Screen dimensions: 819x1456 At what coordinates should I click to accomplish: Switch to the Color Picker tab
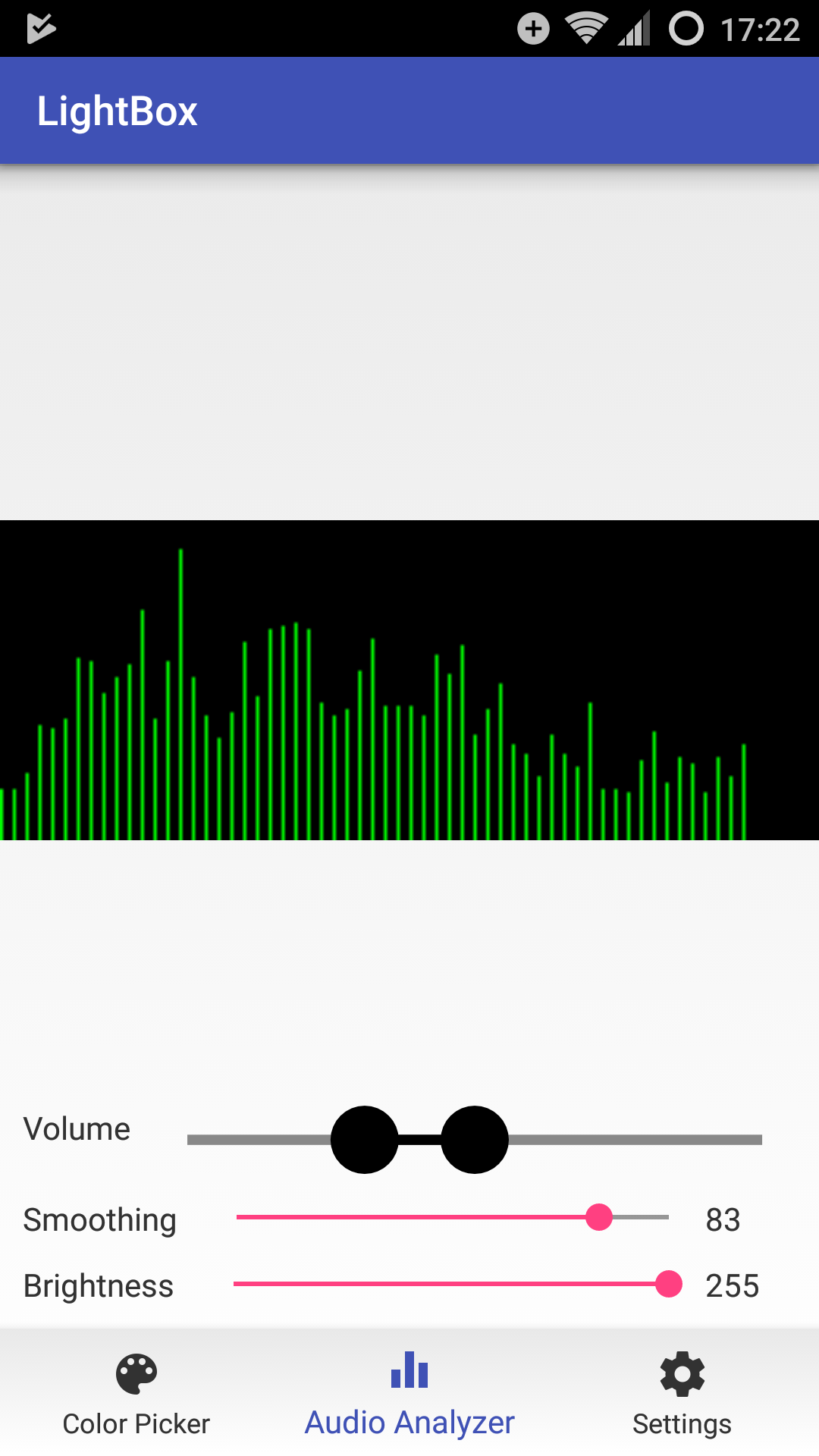coord(136,1394)
